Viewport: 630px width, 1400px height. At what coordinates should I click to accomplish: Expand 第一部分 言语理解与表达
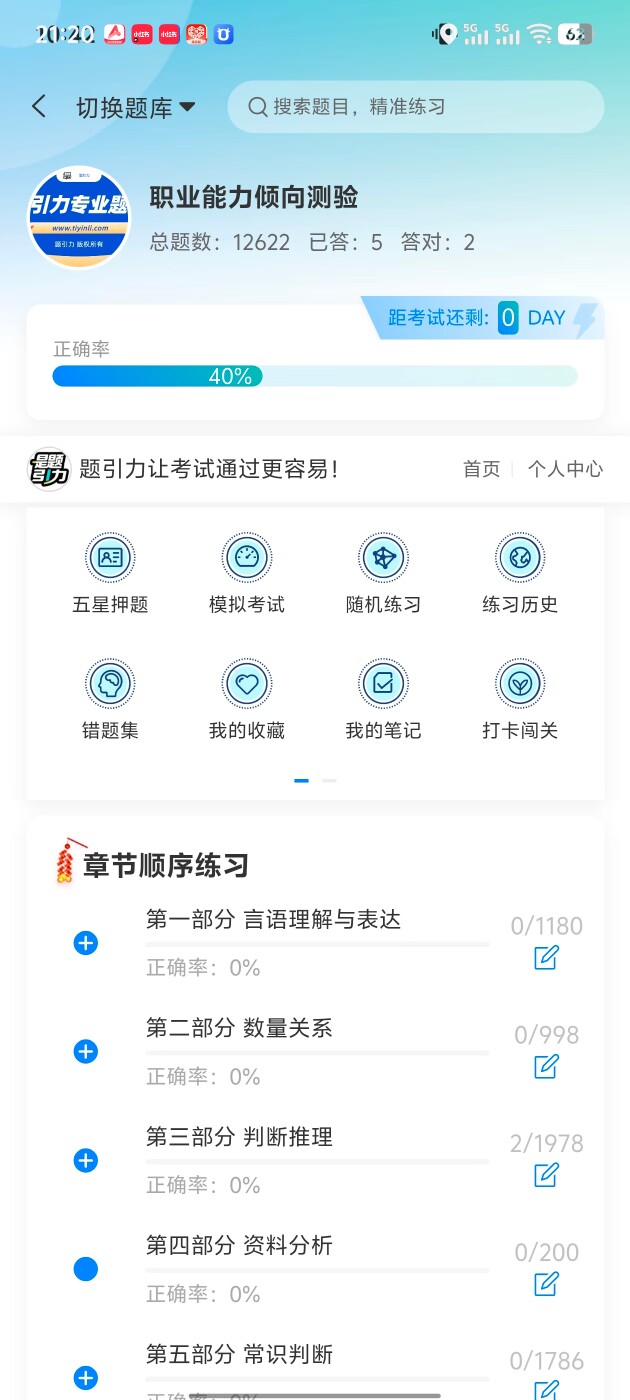tap(86, 943)
